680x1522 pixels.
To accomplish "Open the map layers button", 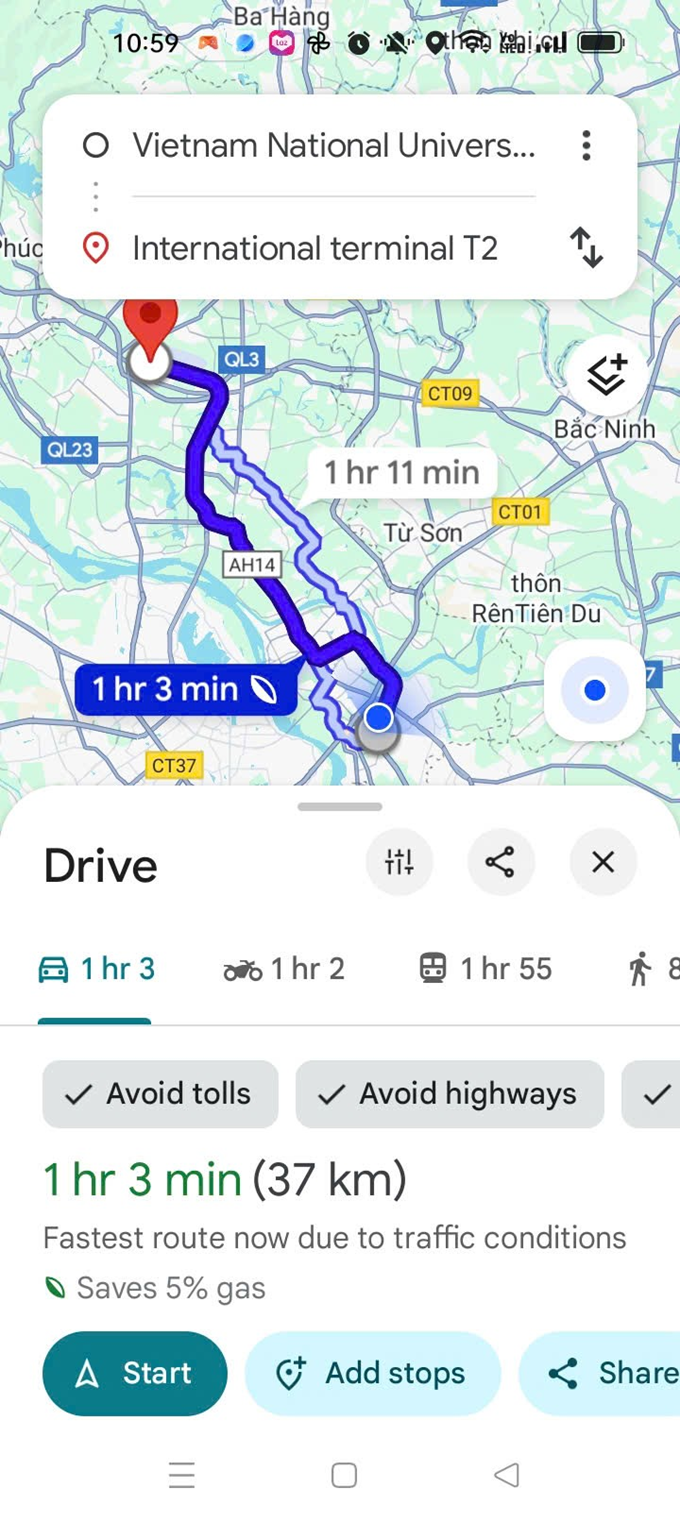I will [605, 375].
